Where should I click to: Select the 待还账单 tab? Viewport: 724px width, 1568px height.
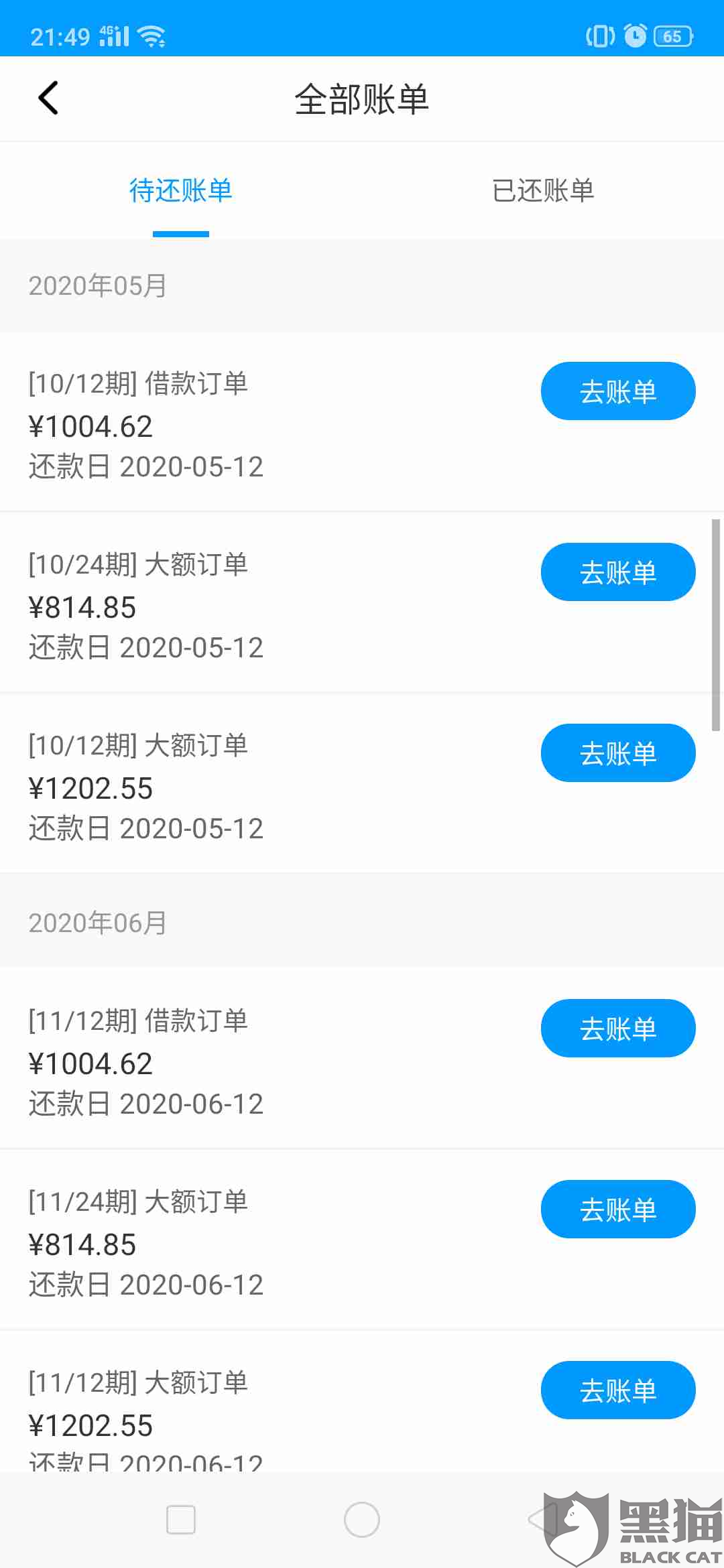[x=181, y=190]
